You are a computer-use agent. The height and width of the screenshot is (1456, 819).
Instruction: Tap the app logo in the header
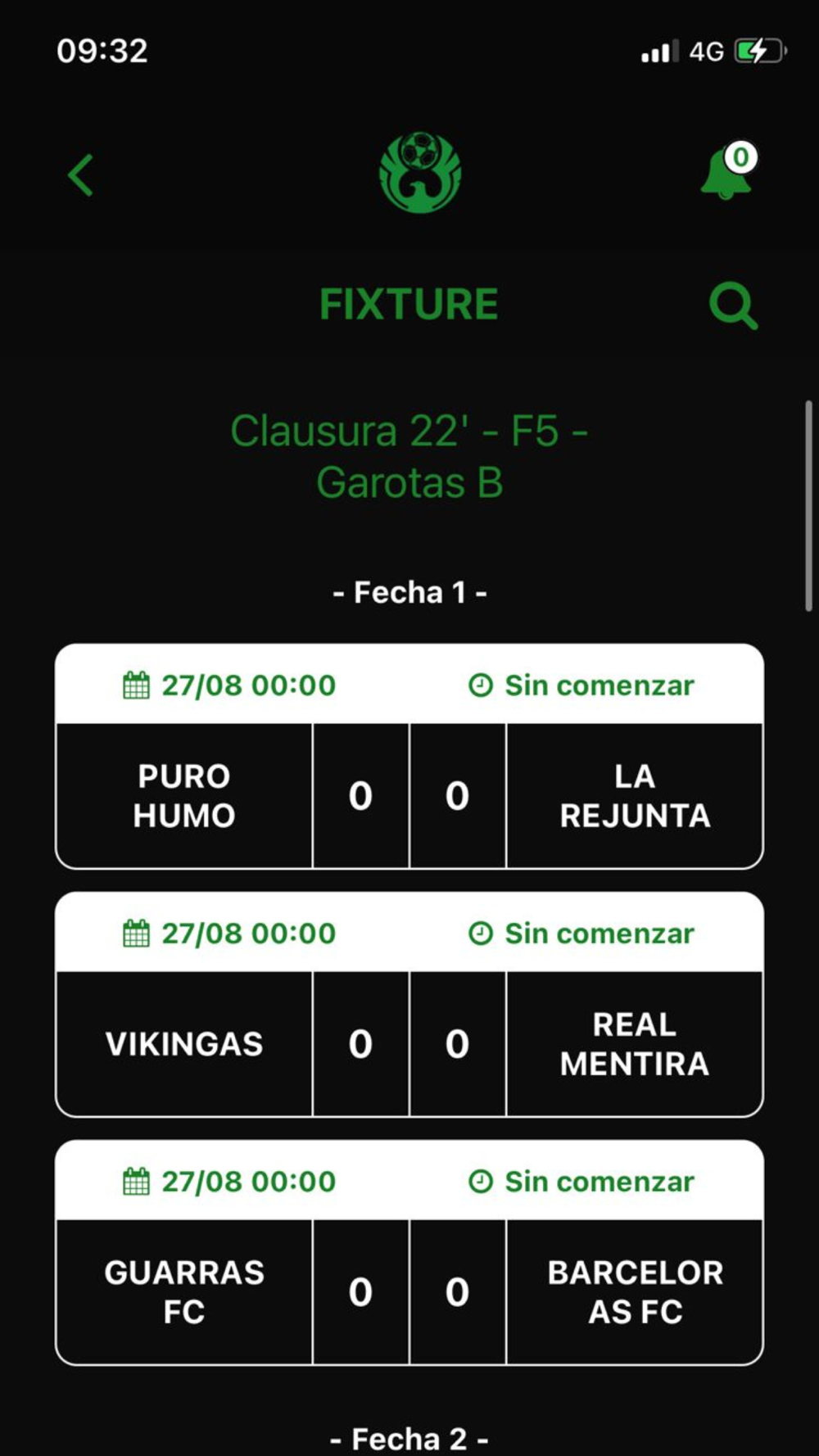419,173
